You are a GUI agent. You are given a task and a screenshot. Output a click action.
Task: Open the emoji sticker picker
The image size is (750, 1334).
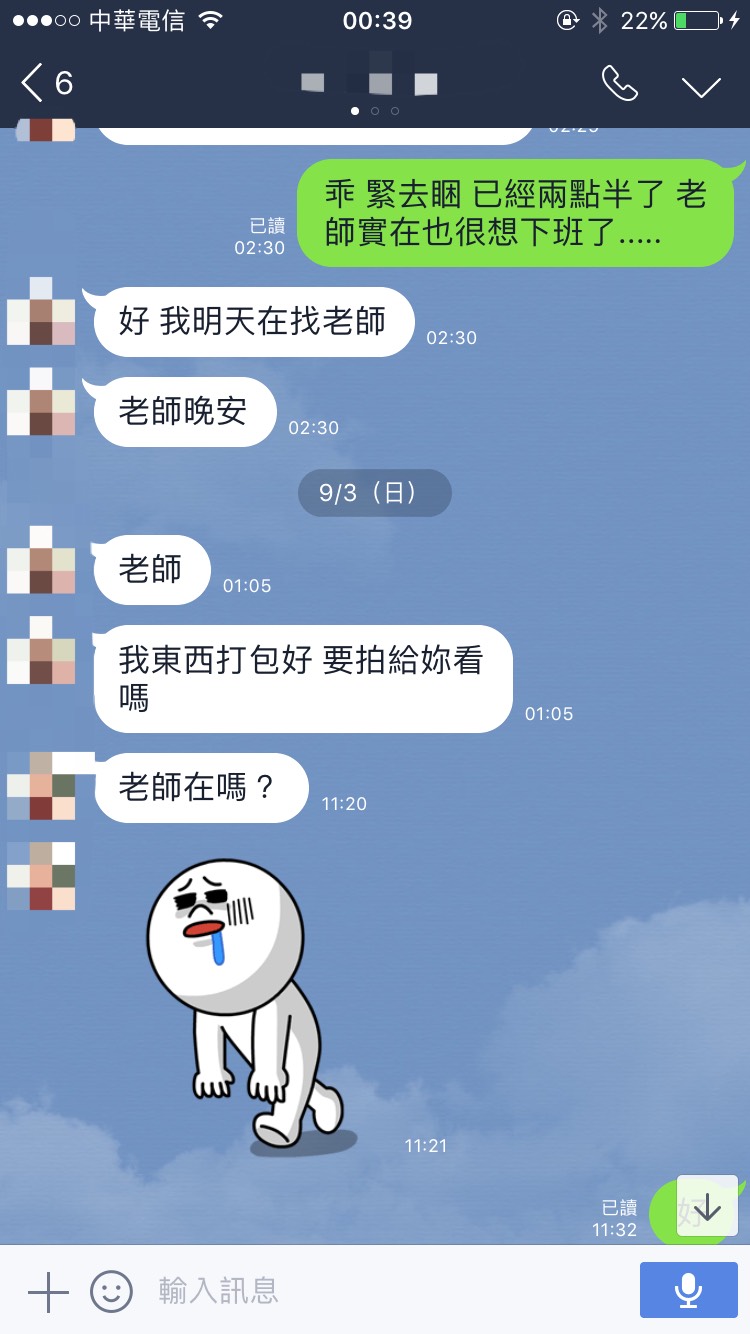click(x=111, y=1292)
